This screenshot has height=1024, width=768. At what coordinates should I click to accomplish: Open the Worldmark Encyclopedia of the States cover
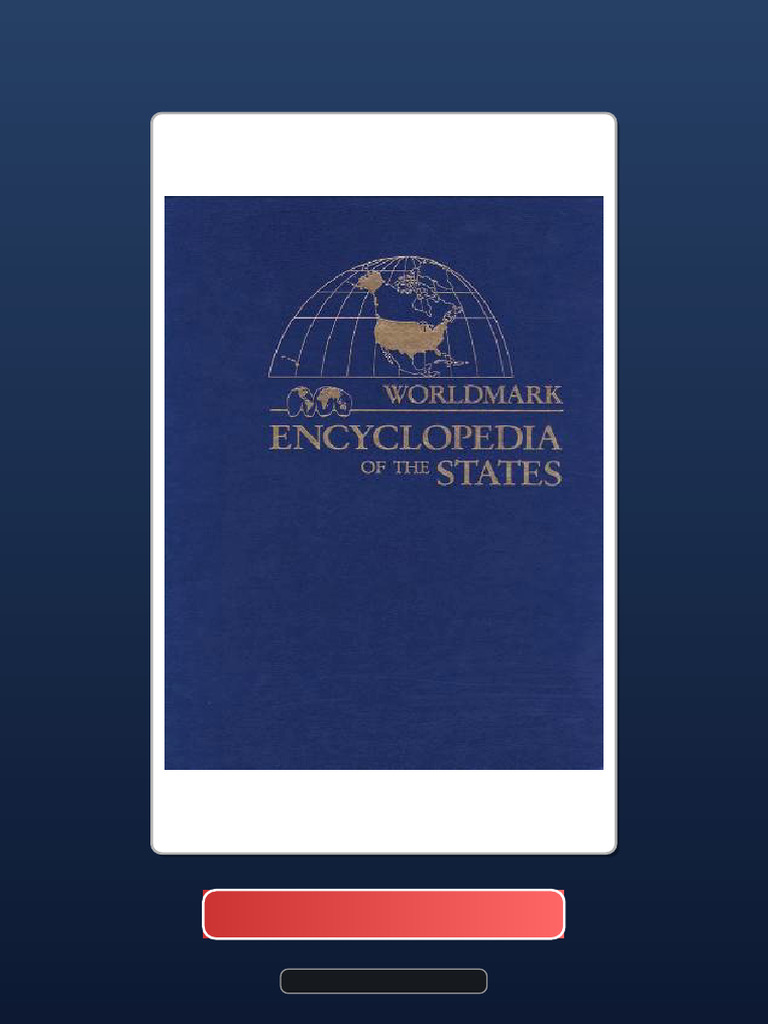tap(384, 482)
